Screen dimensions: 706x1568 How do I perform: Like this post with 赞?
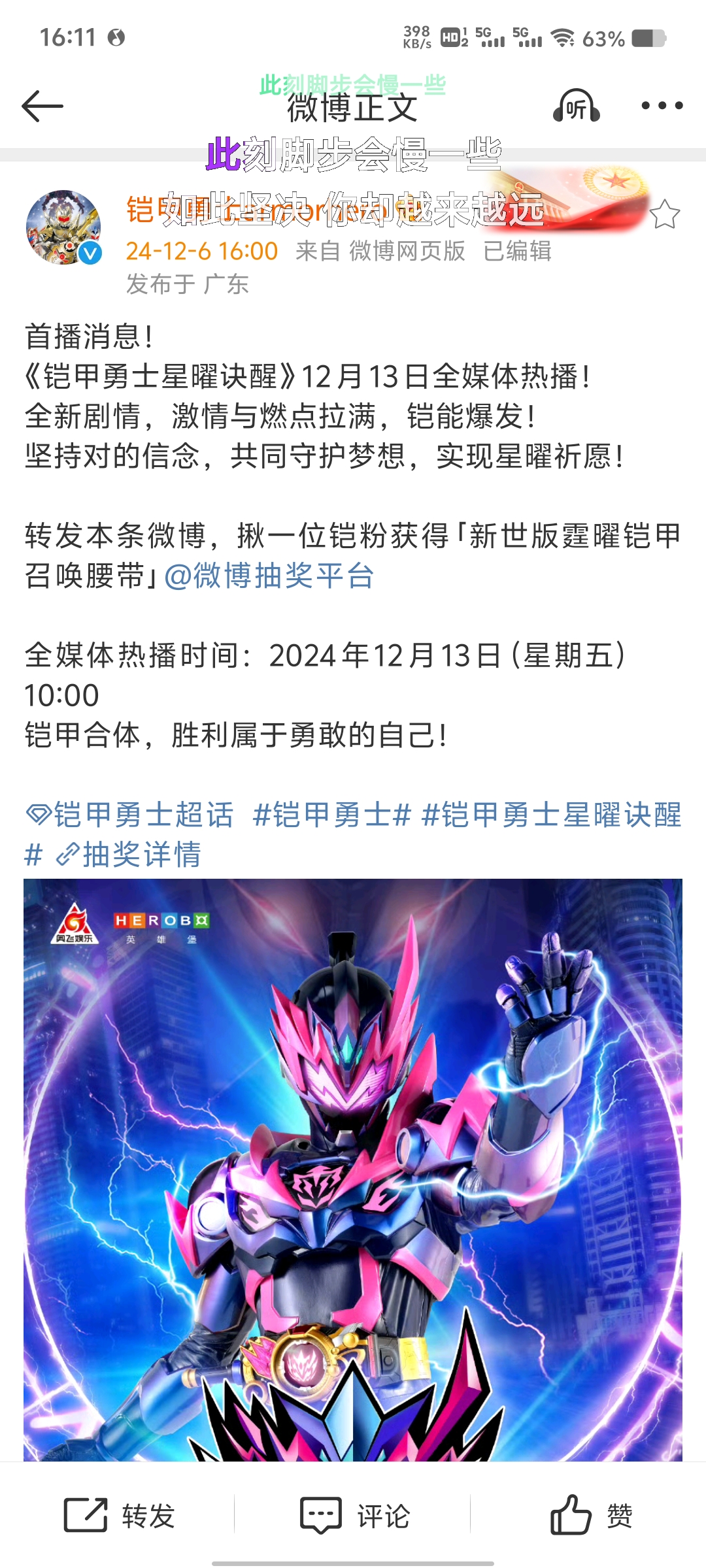(591, 1516)
